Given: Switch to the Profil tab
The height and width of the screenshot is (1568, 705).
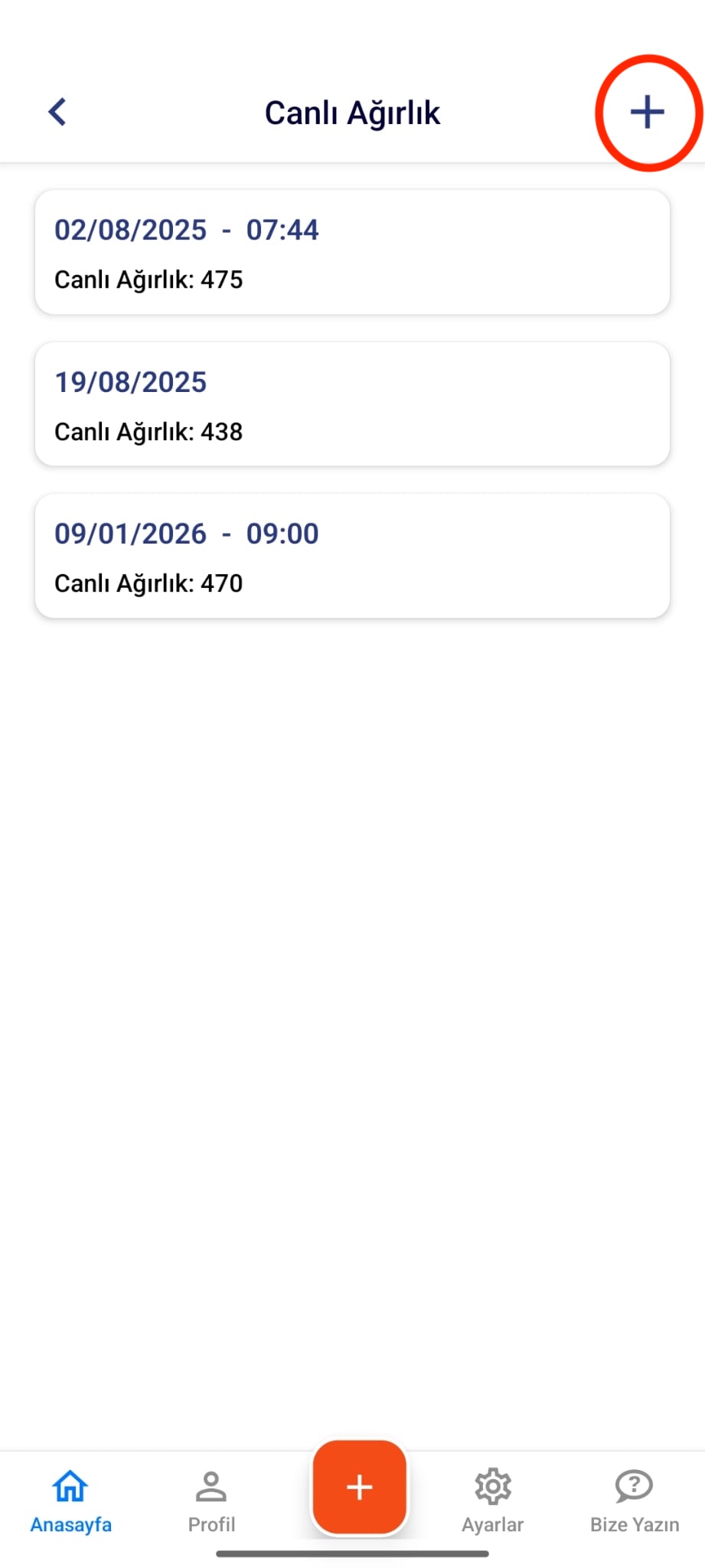Looking at the screenshot, I should point(211,1501).
